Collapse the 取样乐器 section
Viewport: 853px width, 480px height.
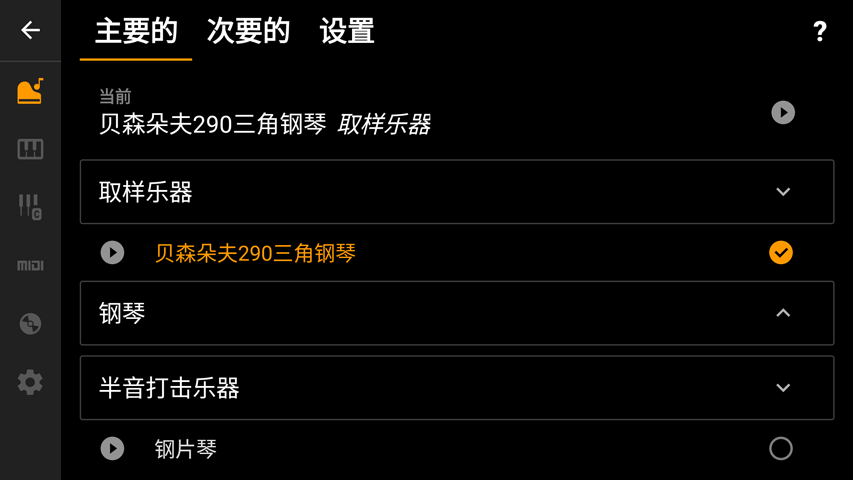pyautogui.click(x=783, y=192)
